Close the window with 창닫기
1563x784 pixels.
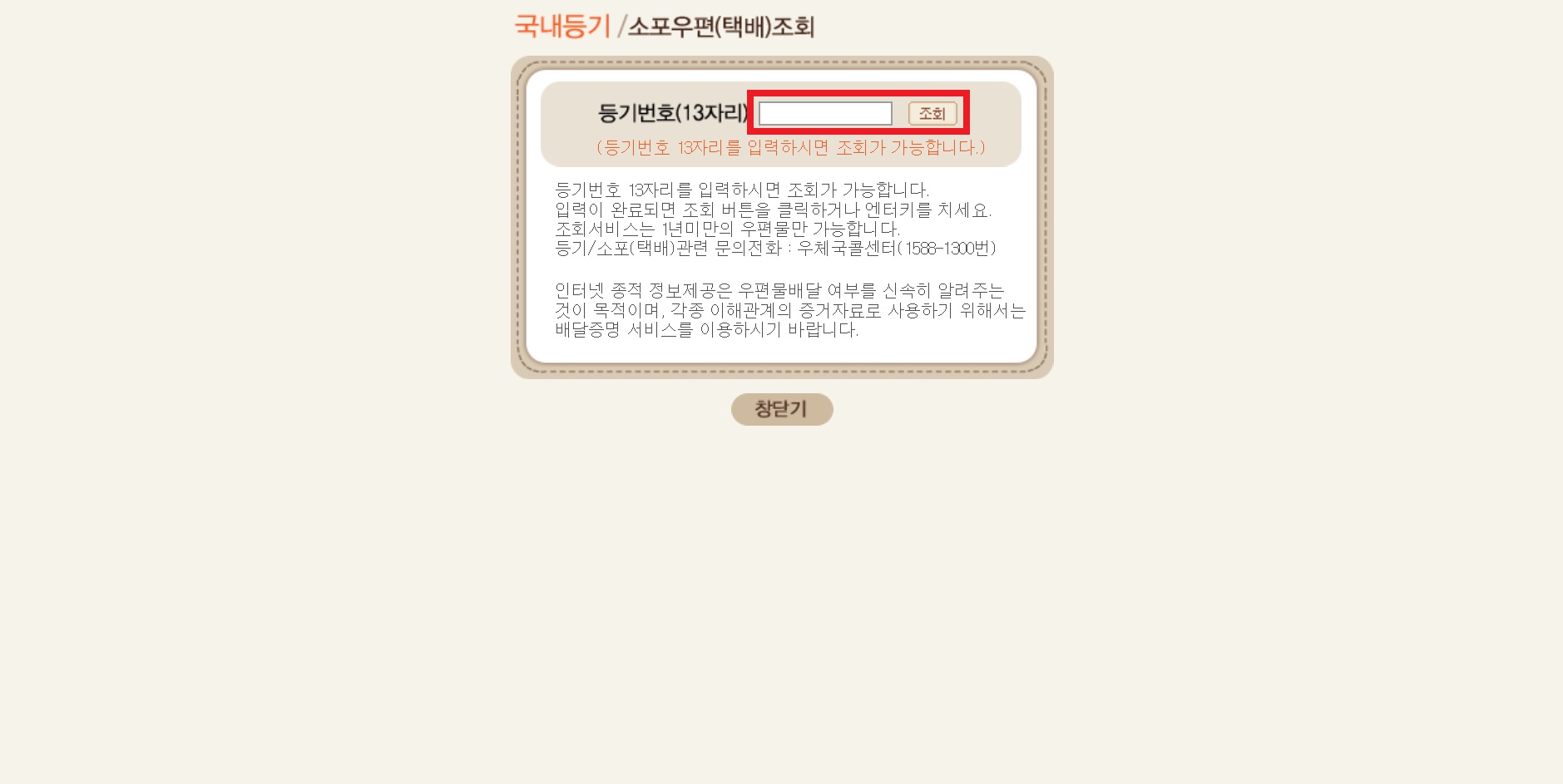click(781, 409)
